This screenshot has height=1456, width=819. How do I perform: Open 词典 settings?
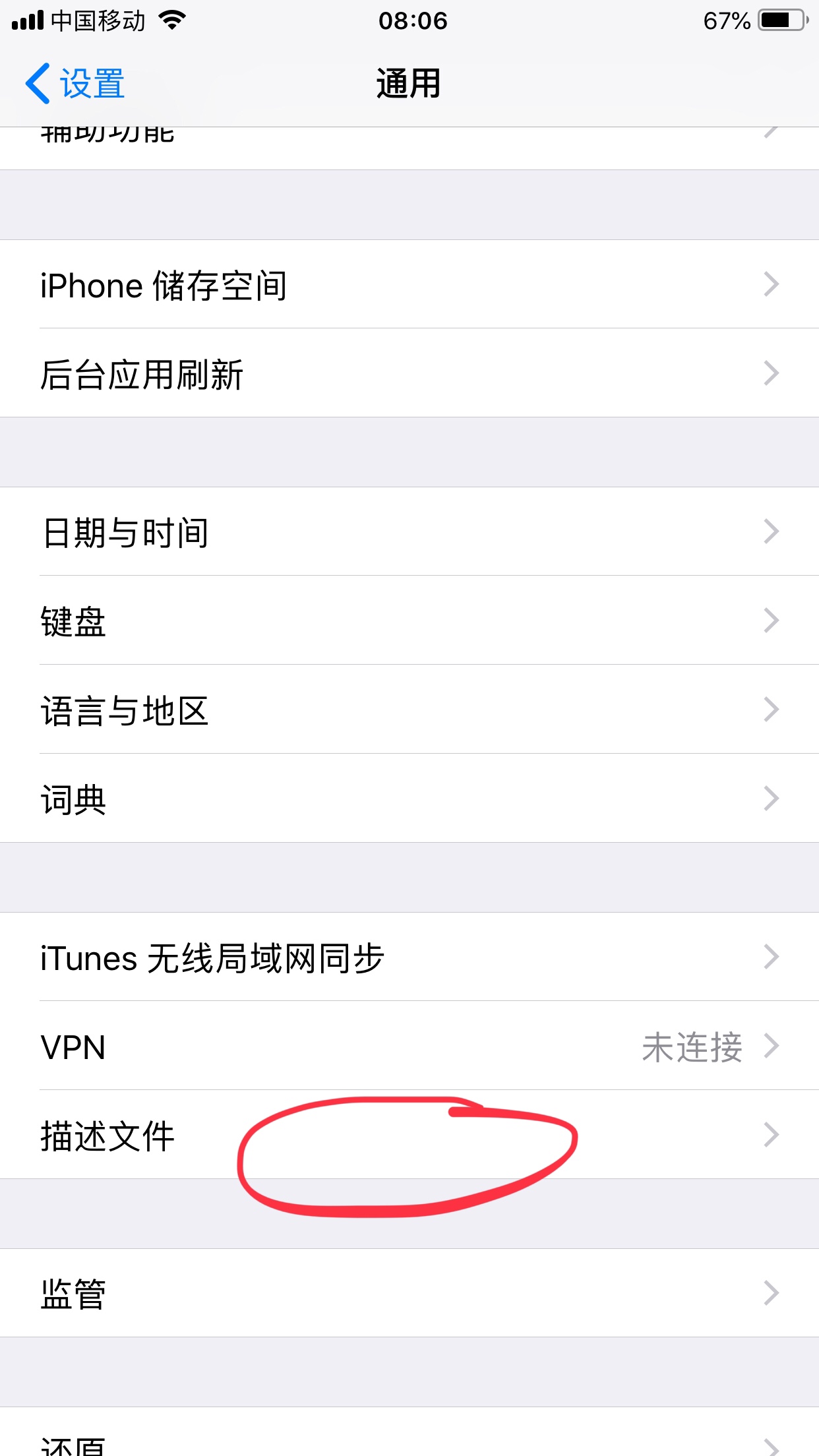[x=409, y=799]
